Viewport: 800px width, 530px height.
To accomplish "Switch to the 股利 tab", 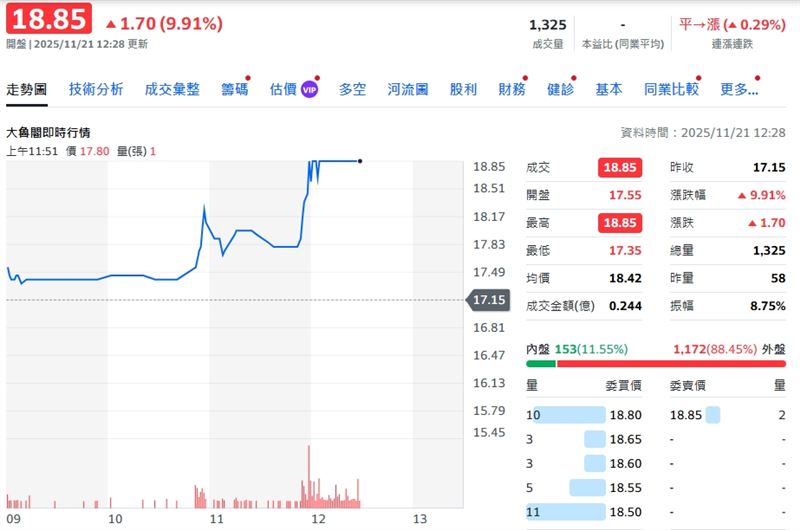I will 463,89.
